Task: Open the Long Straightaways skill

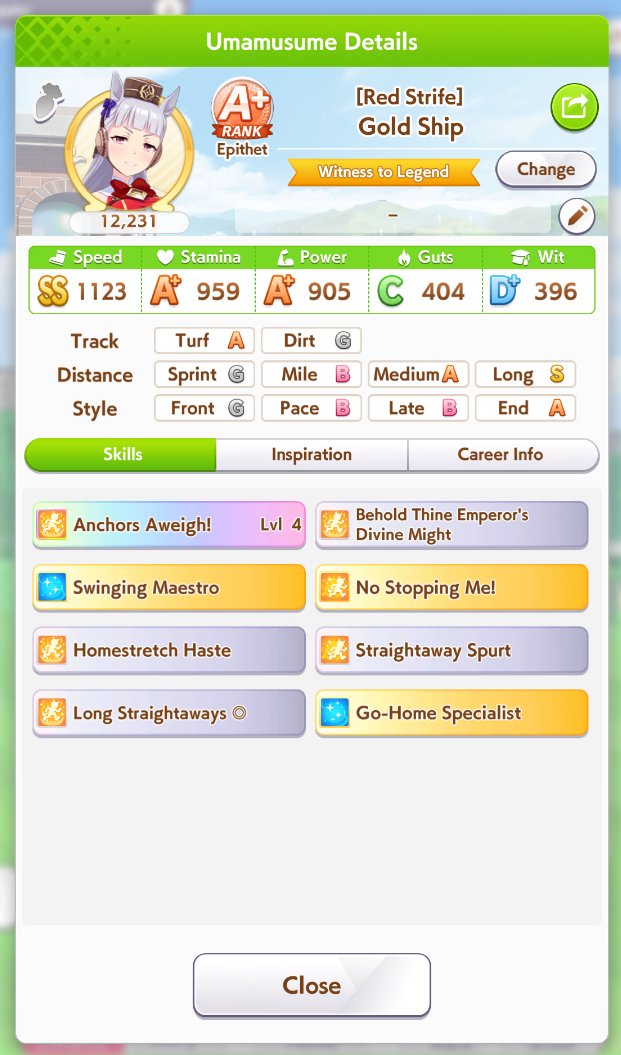Action: pyautogui.click(x=169, y=714)
